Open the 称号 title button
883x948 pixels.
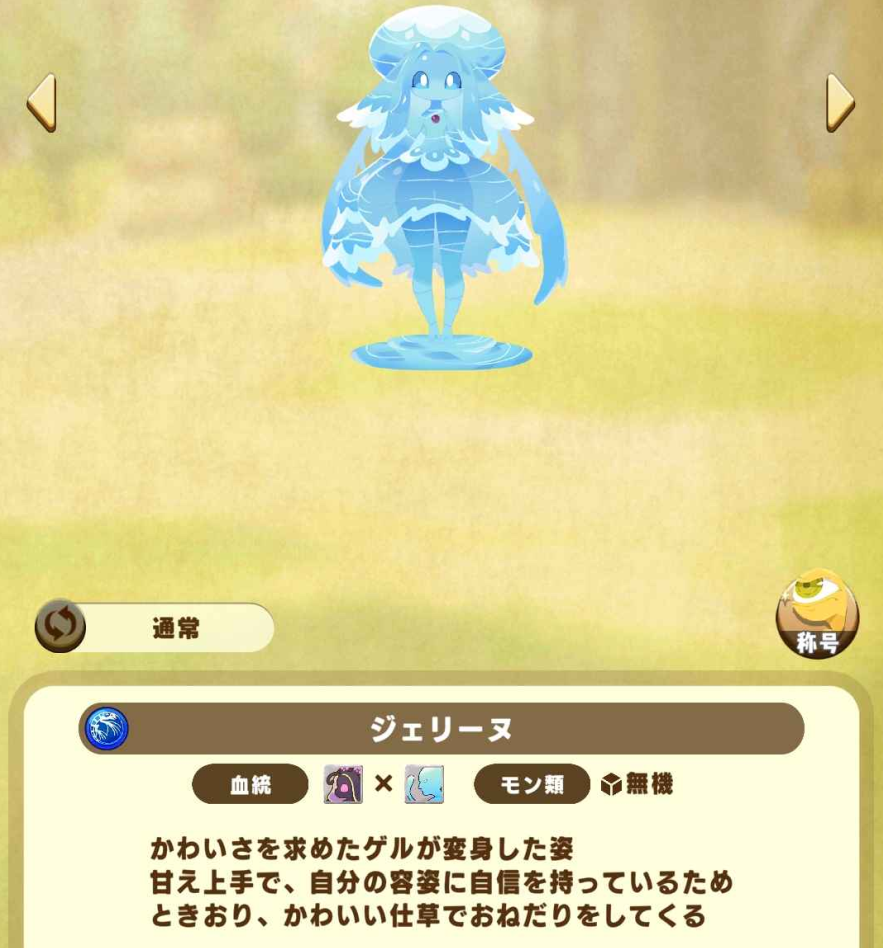click(x=817, y=614)
